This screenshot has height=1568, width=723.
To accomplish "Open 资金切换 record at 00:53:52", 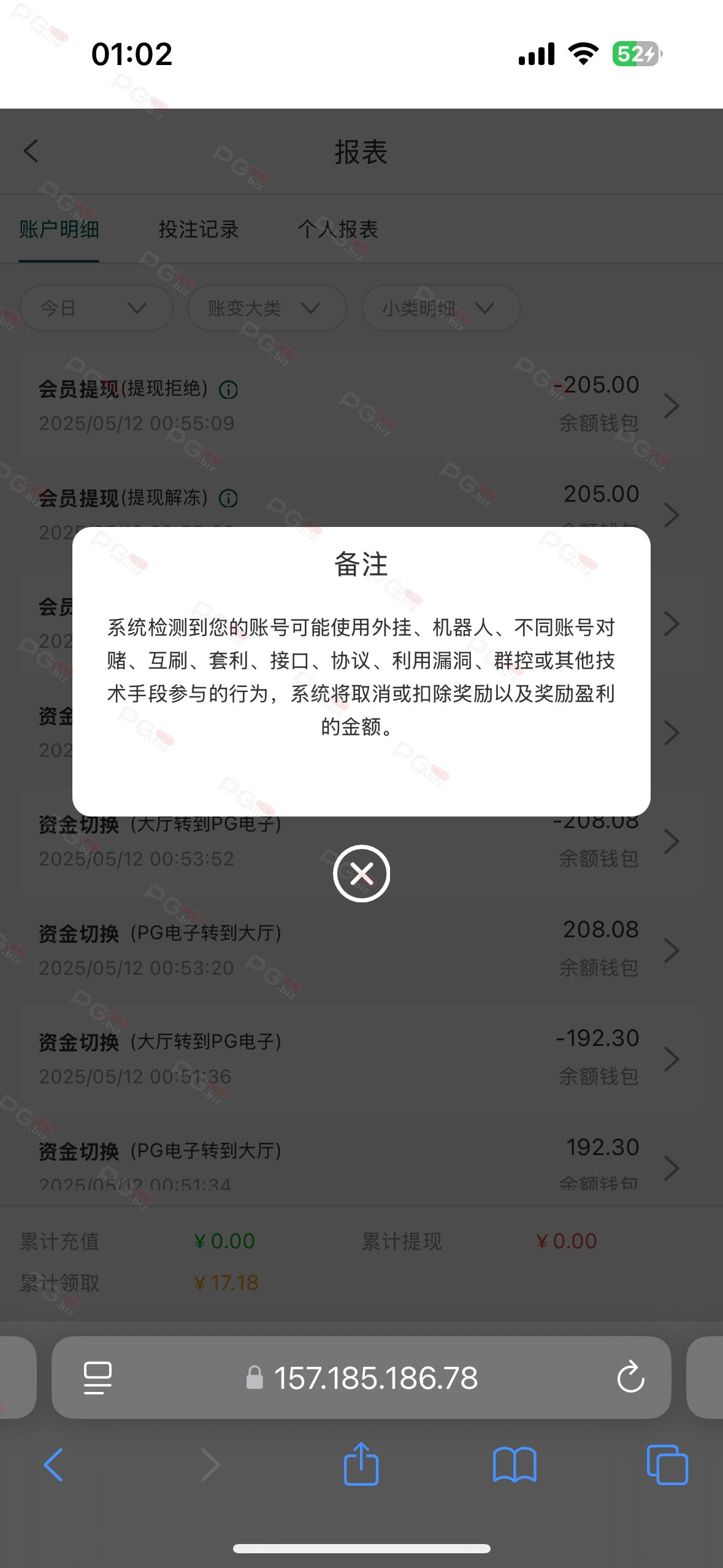I will click(x=361, y=841).
